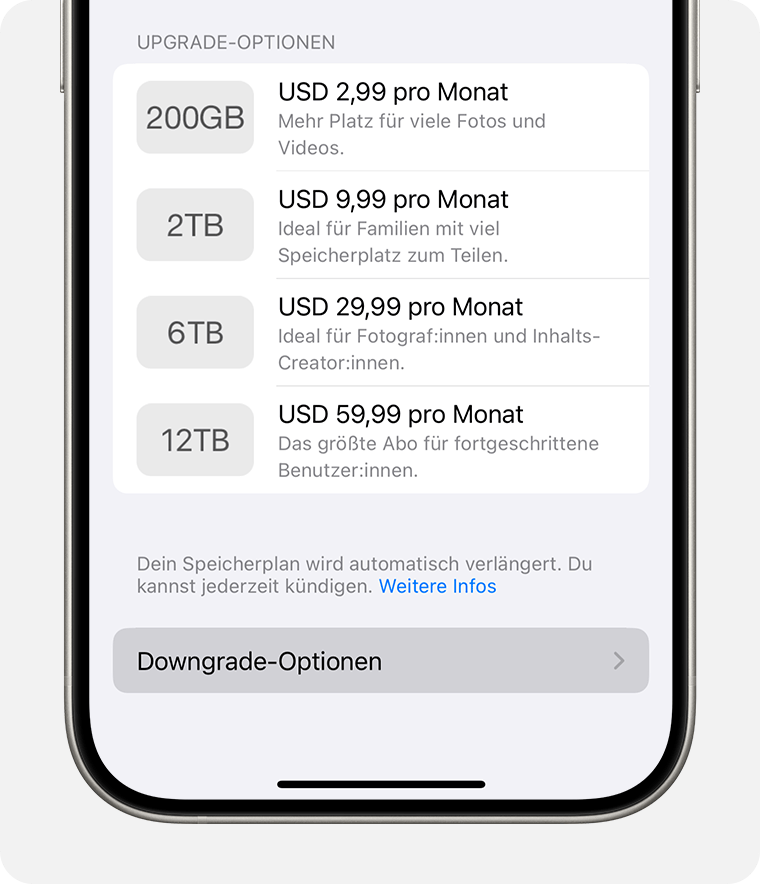Image resolution: width=760 pixels, height=884 pixels.
Task: Choose the 2TB upgrade option
Action: (380, 225)
